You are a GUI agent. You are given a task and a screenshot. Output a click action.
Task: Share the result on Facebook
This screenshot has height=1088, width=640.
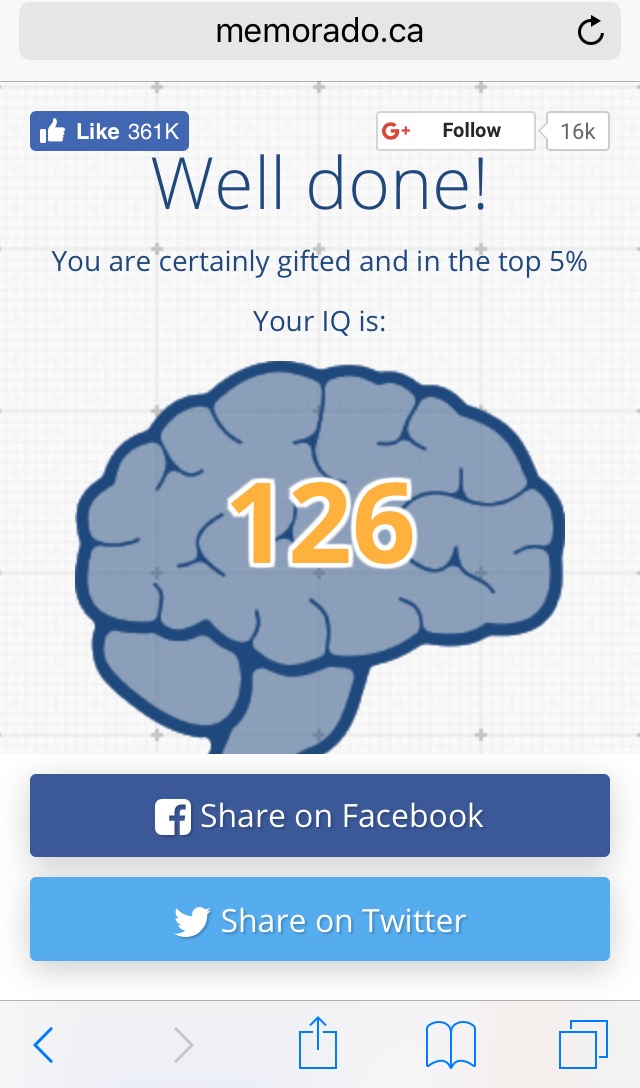320,815
